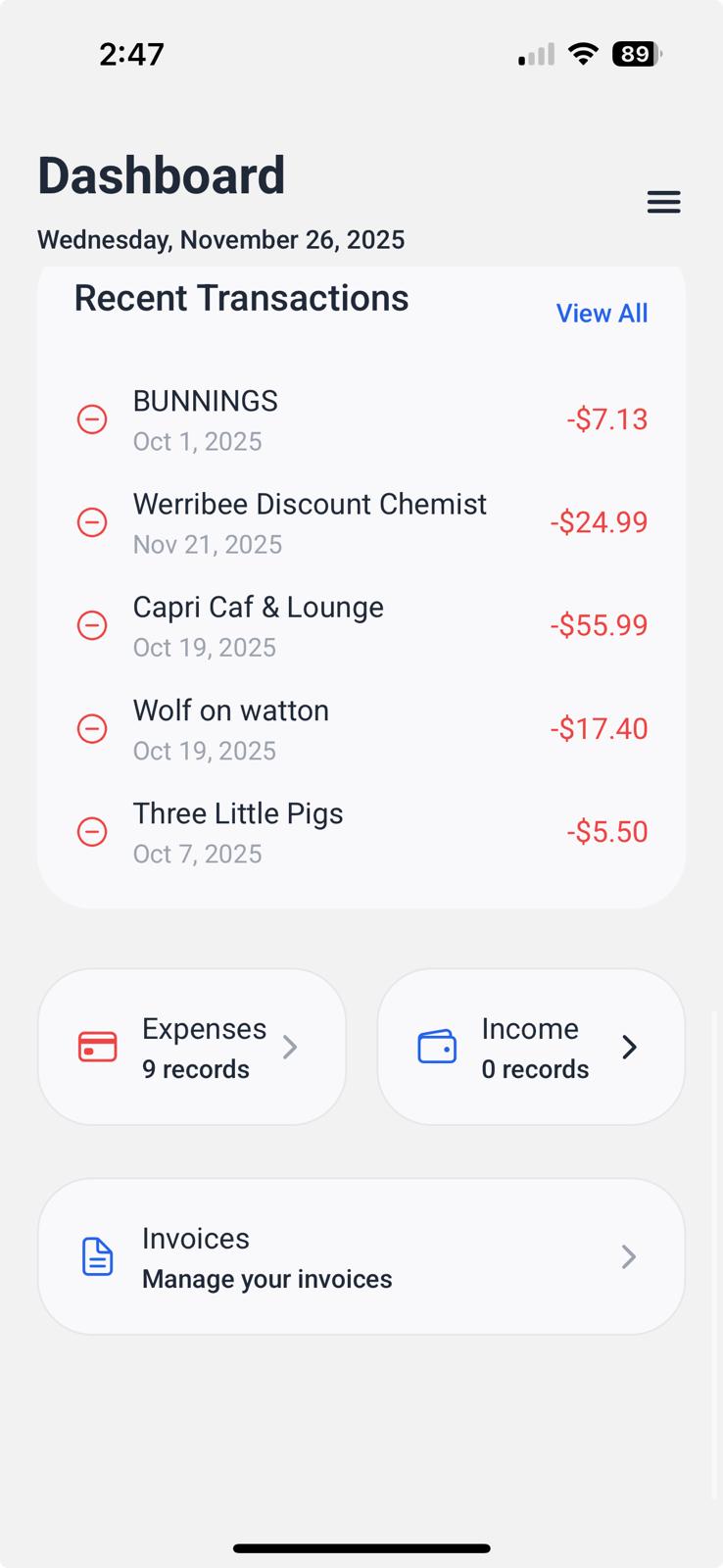Screen dimensions: 723x1568
Task: Go to the Income card
Action: coord(530,1047)
